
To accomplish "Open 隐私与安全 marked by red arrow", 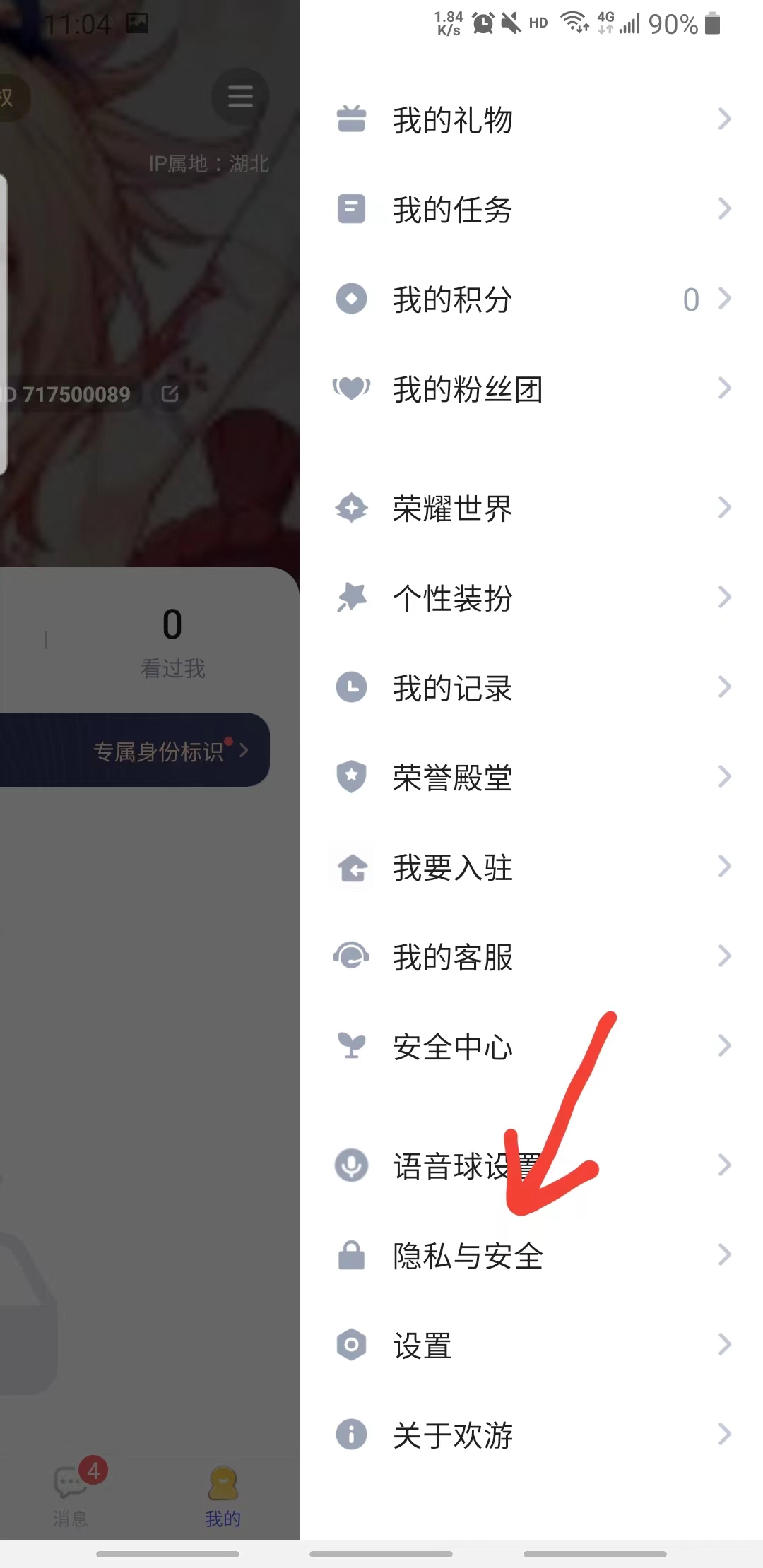I will point(468,1254).
